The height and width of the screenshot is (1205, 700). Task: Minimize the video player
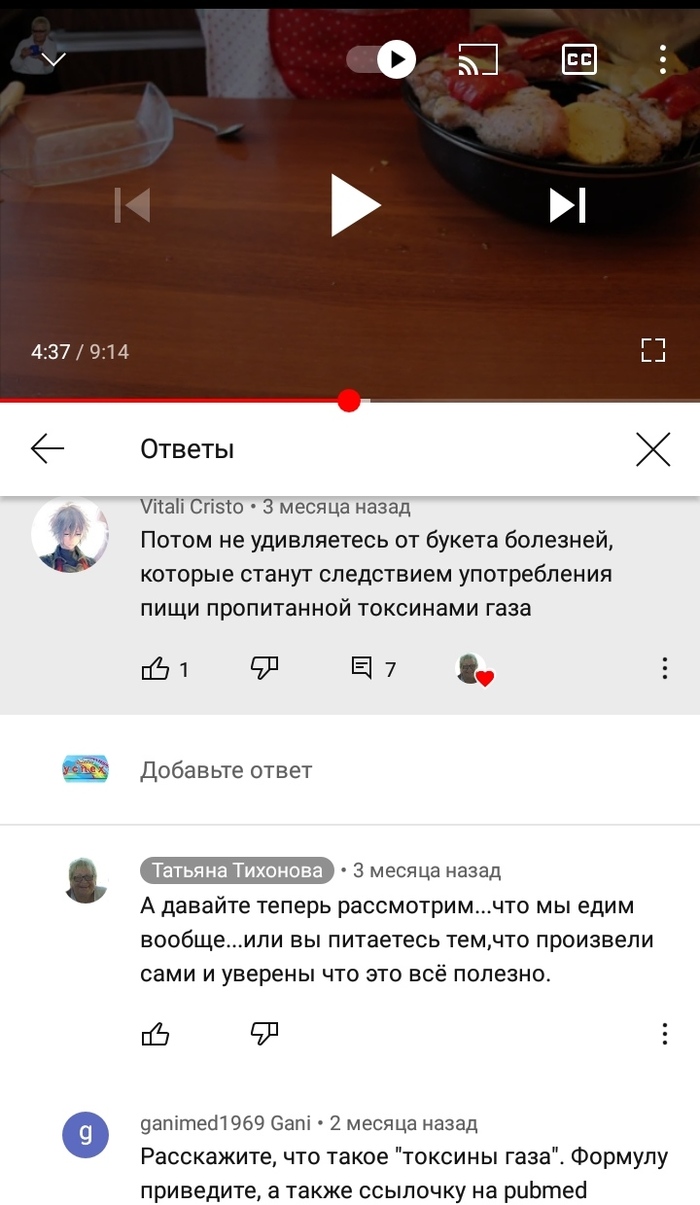[53, 59]
